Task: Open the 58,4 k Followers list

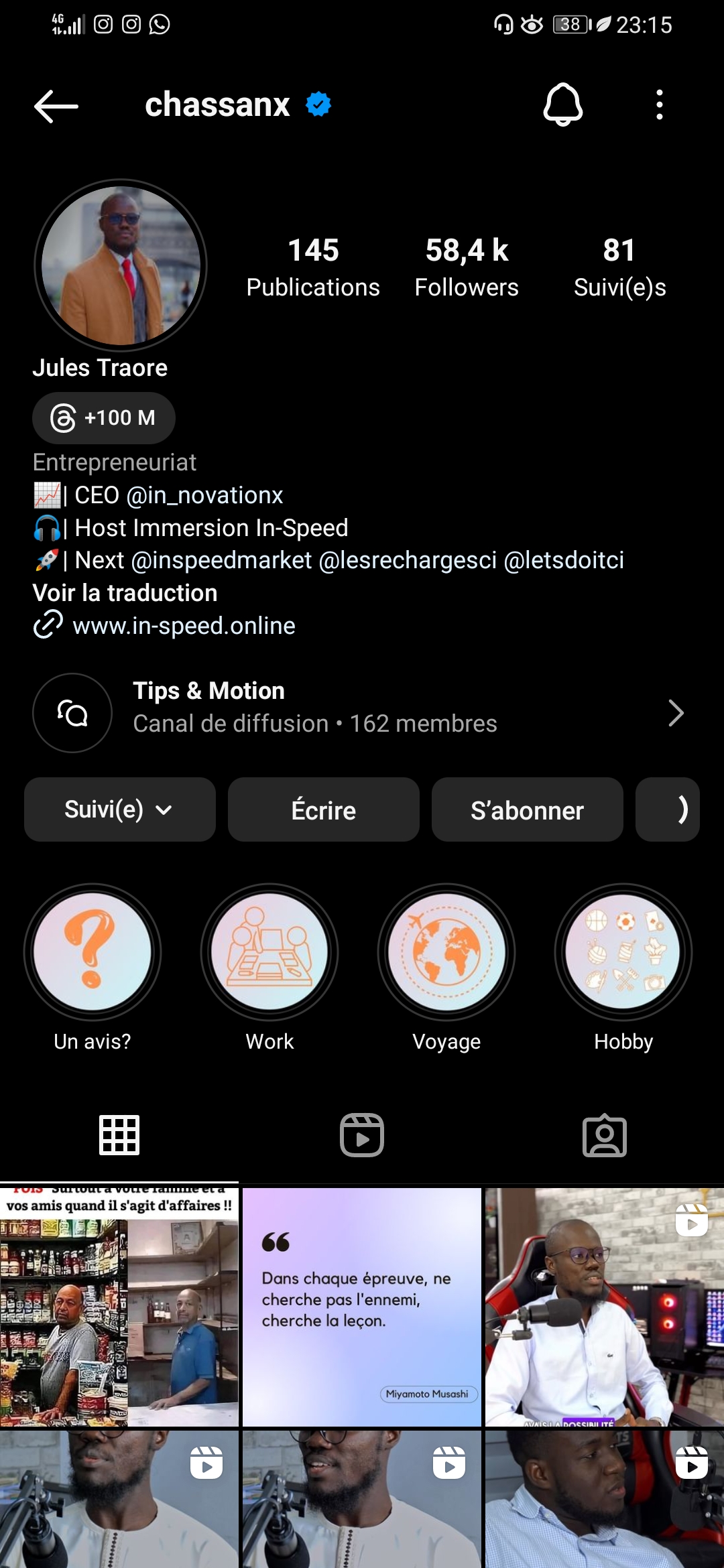Action: tap(467, 267)
